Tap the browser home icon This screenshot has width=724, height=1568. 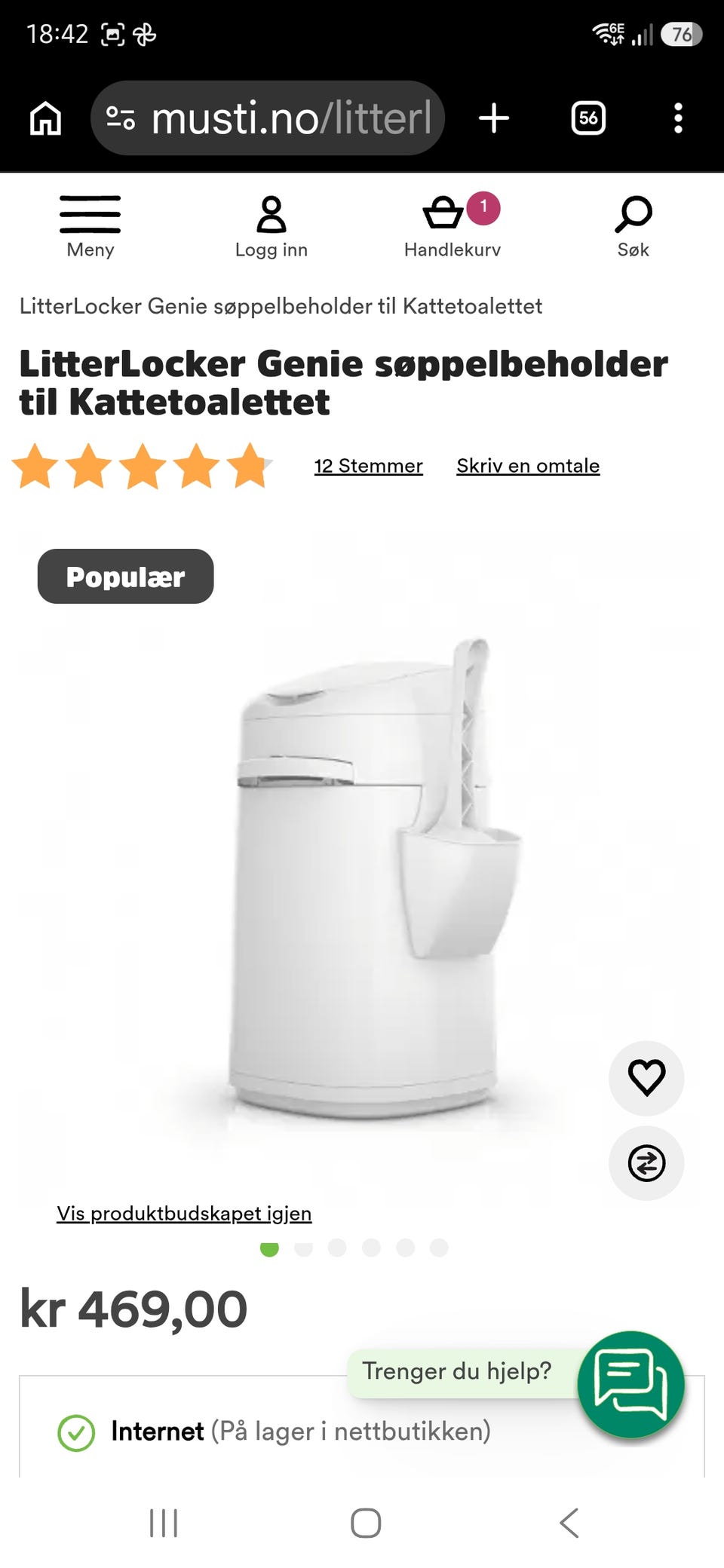(x=45, y=118)
